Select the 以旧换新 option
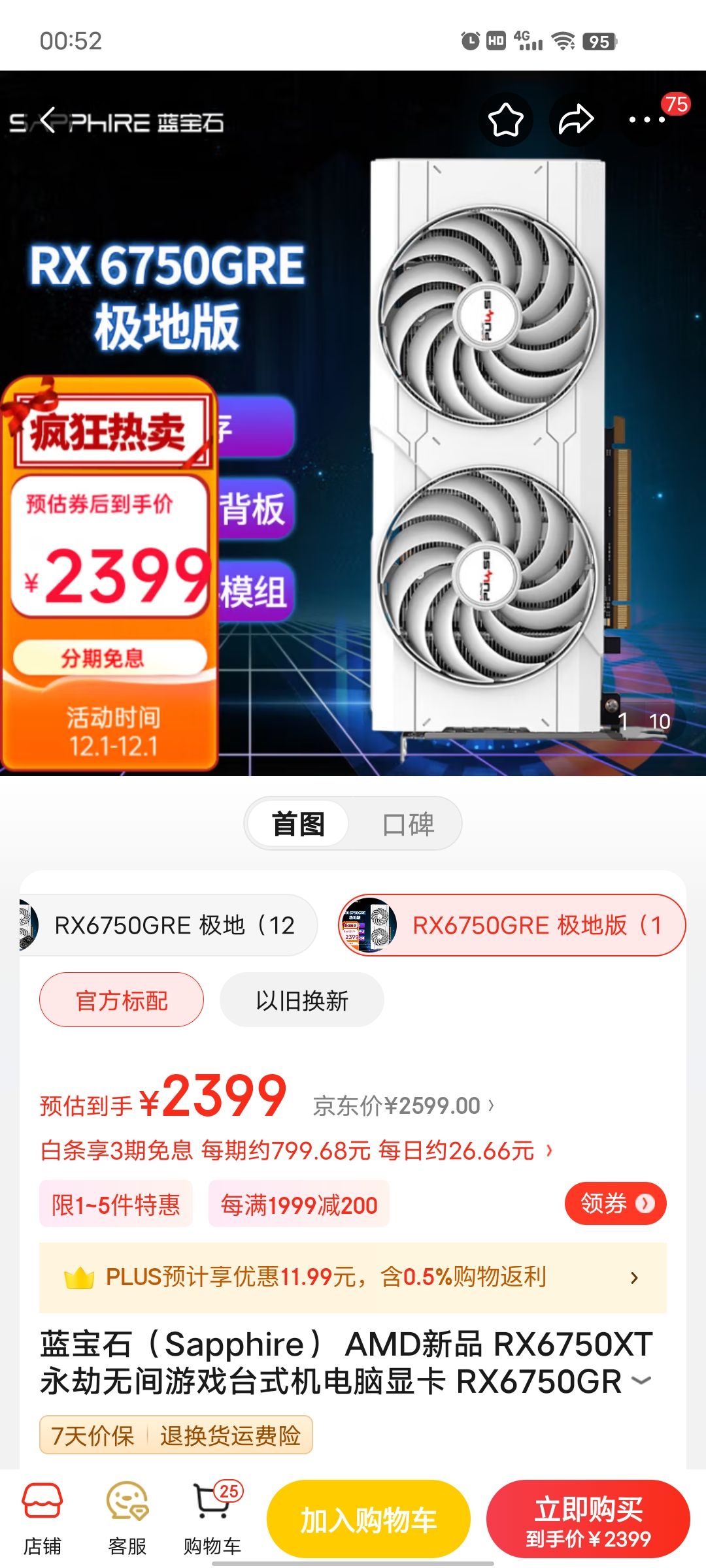Viewport: 706px width, 1568px height. [x=301, y=999]
